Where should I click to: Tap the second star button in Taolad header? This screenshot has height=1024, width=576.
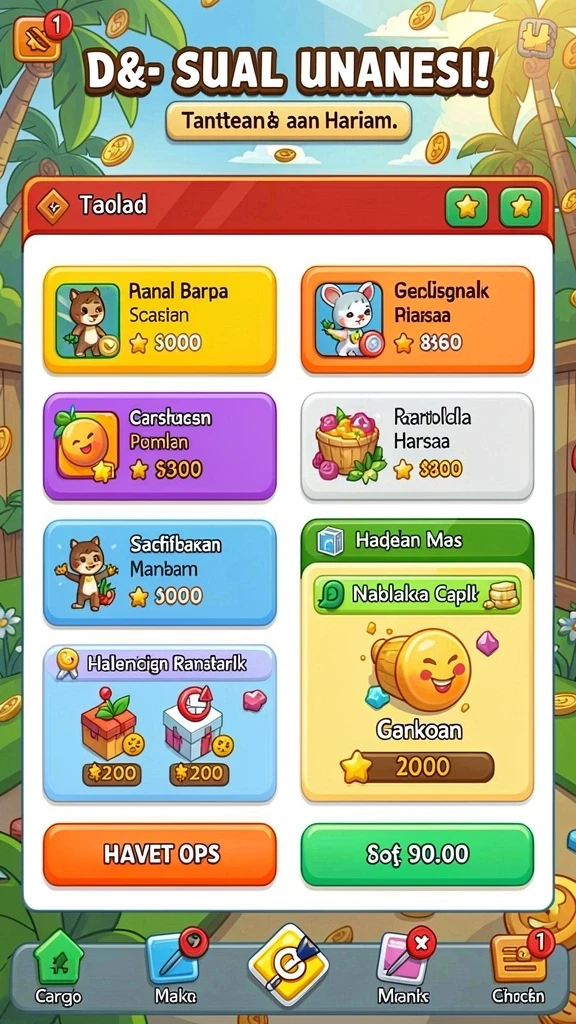pos(520,208)
